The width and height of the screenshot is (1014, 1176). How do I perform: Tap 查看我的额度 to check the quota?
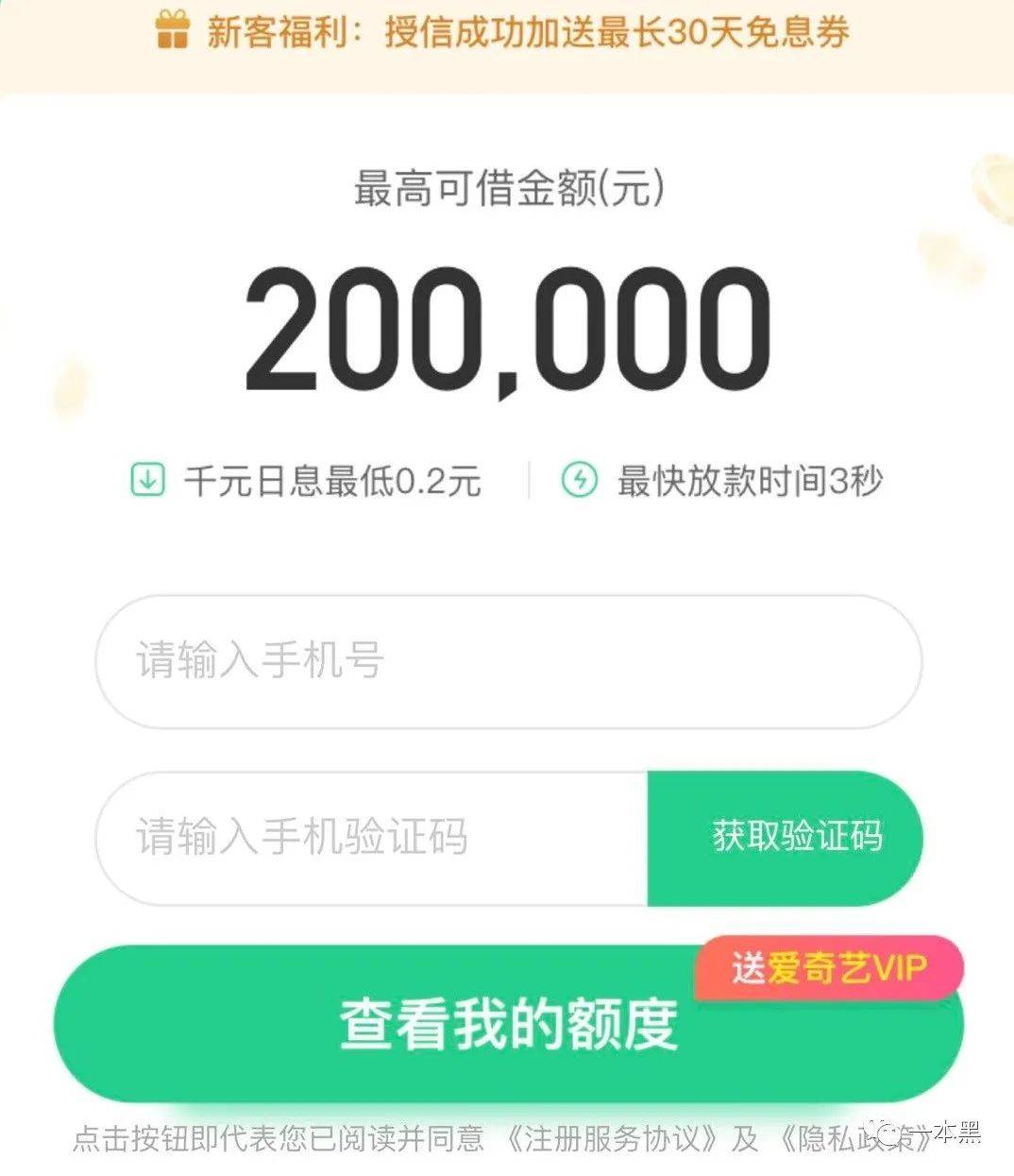508,1025
